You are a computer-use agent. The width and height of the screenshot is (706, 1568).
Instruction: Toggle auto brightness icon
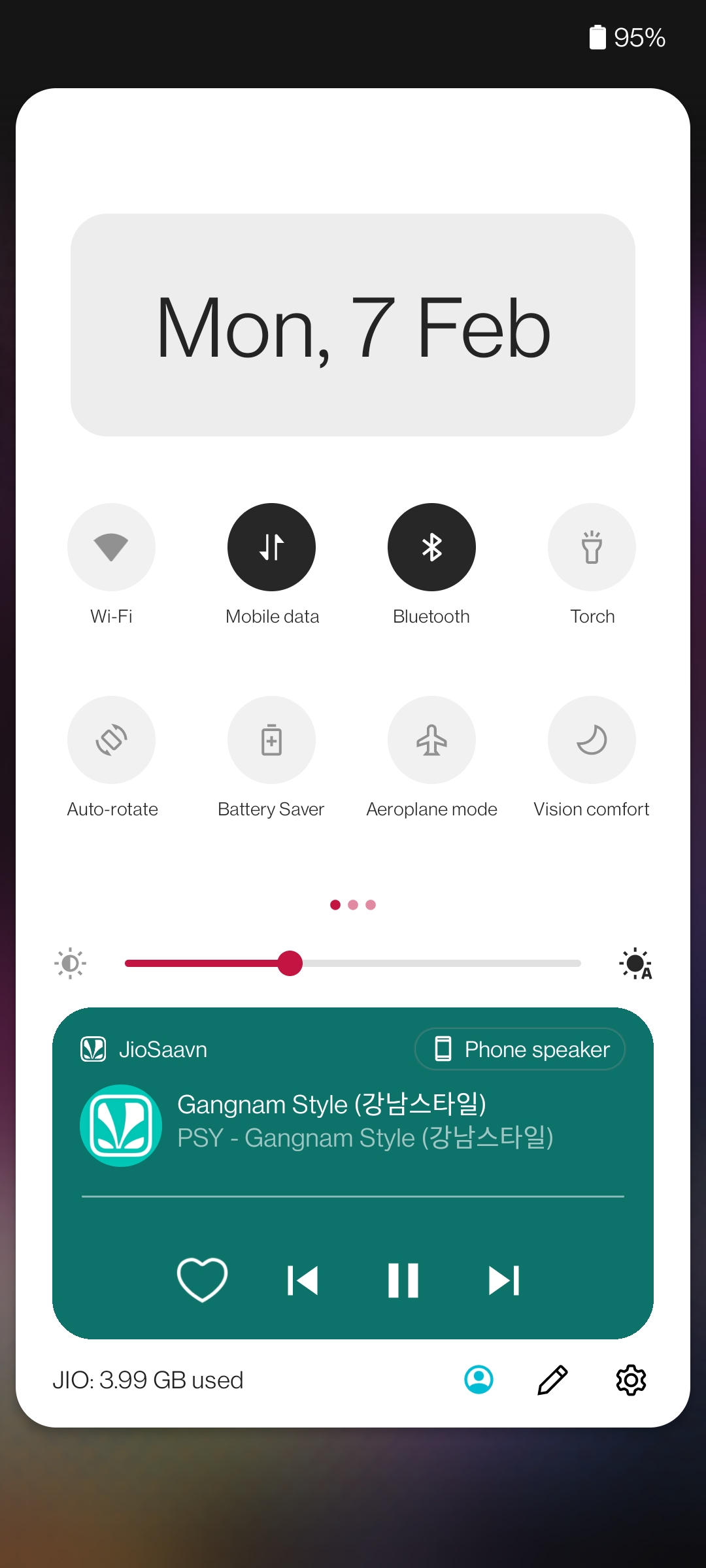point(635,964)
